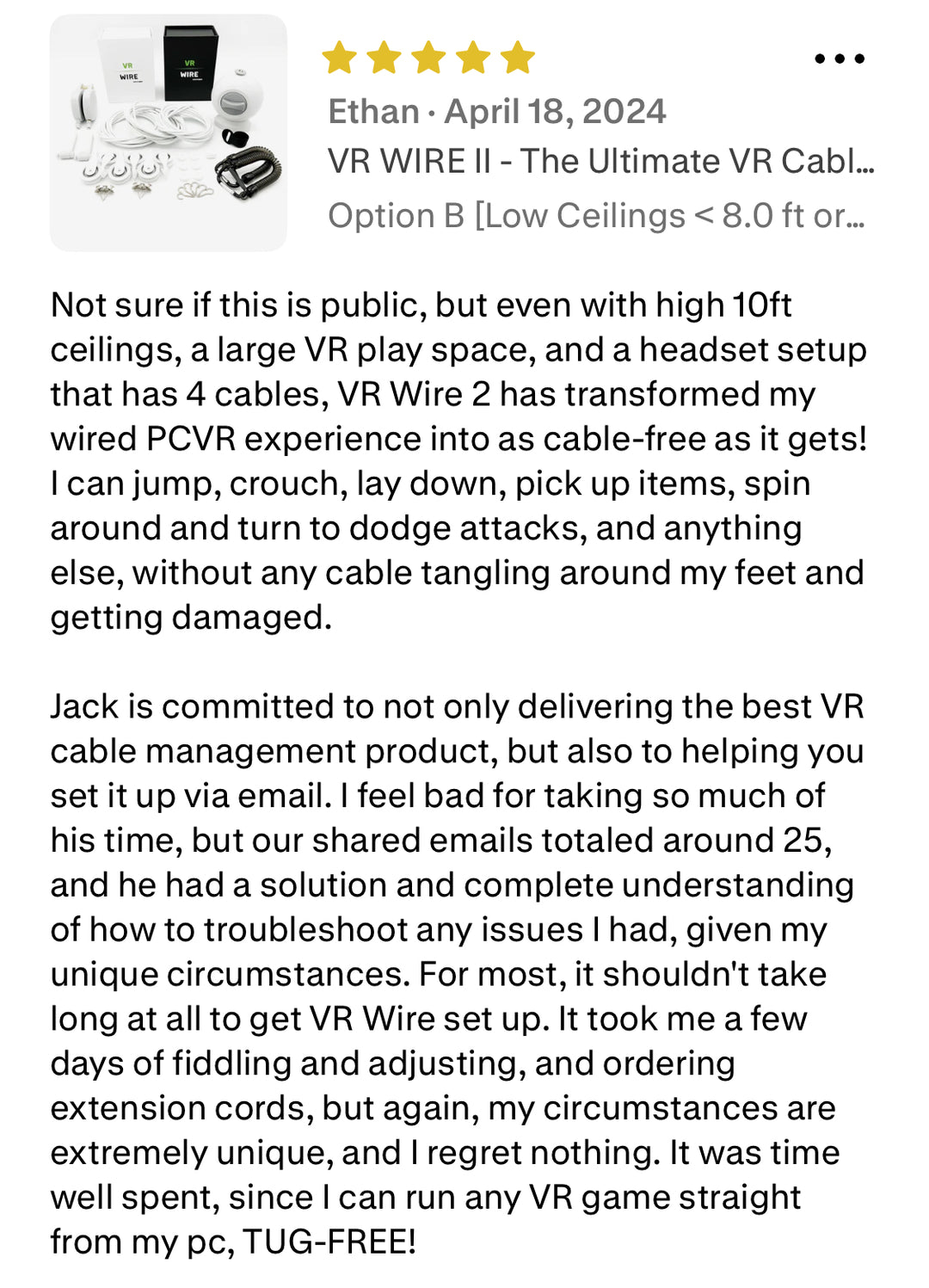Open the VR WIRE II product title
The image size is (929, 1288).
[600, 162]
